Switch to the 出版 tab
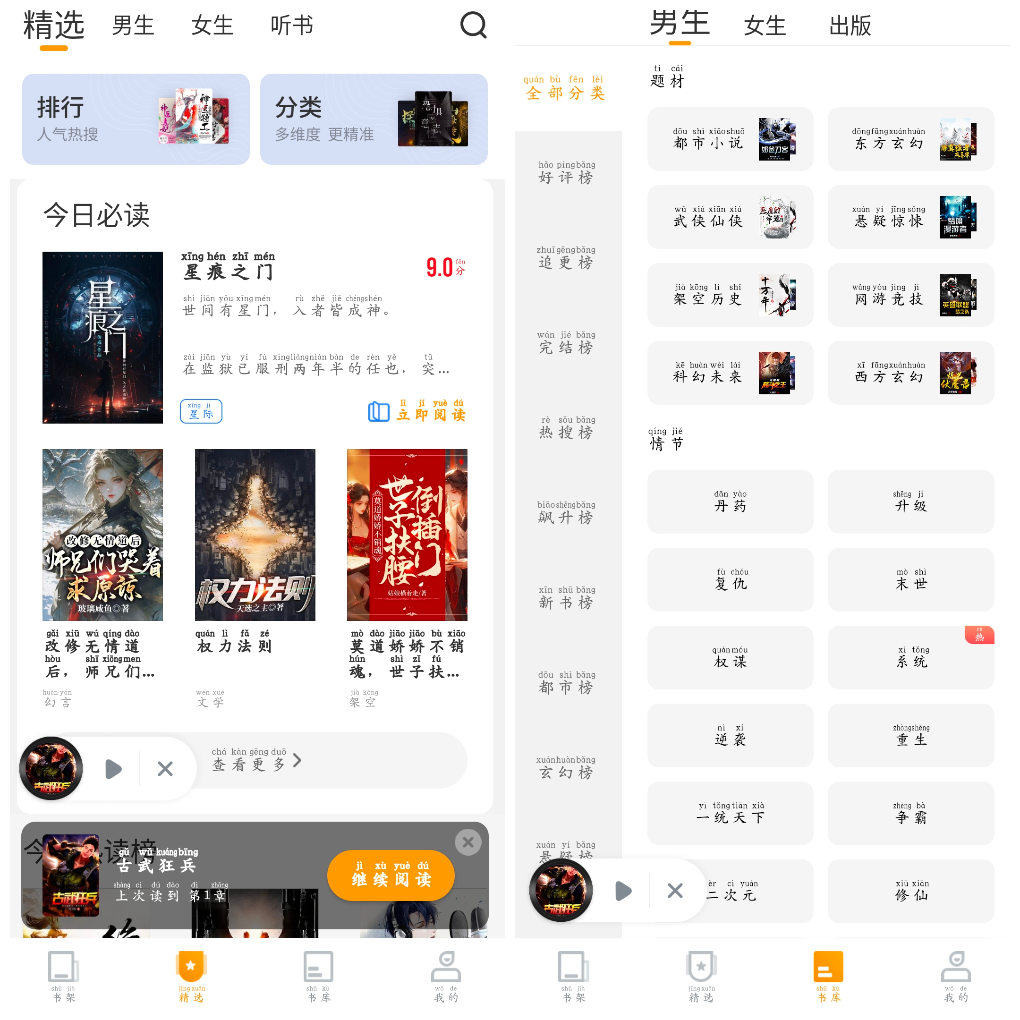Screen dimensions: 1020x1020 (850, 26)
